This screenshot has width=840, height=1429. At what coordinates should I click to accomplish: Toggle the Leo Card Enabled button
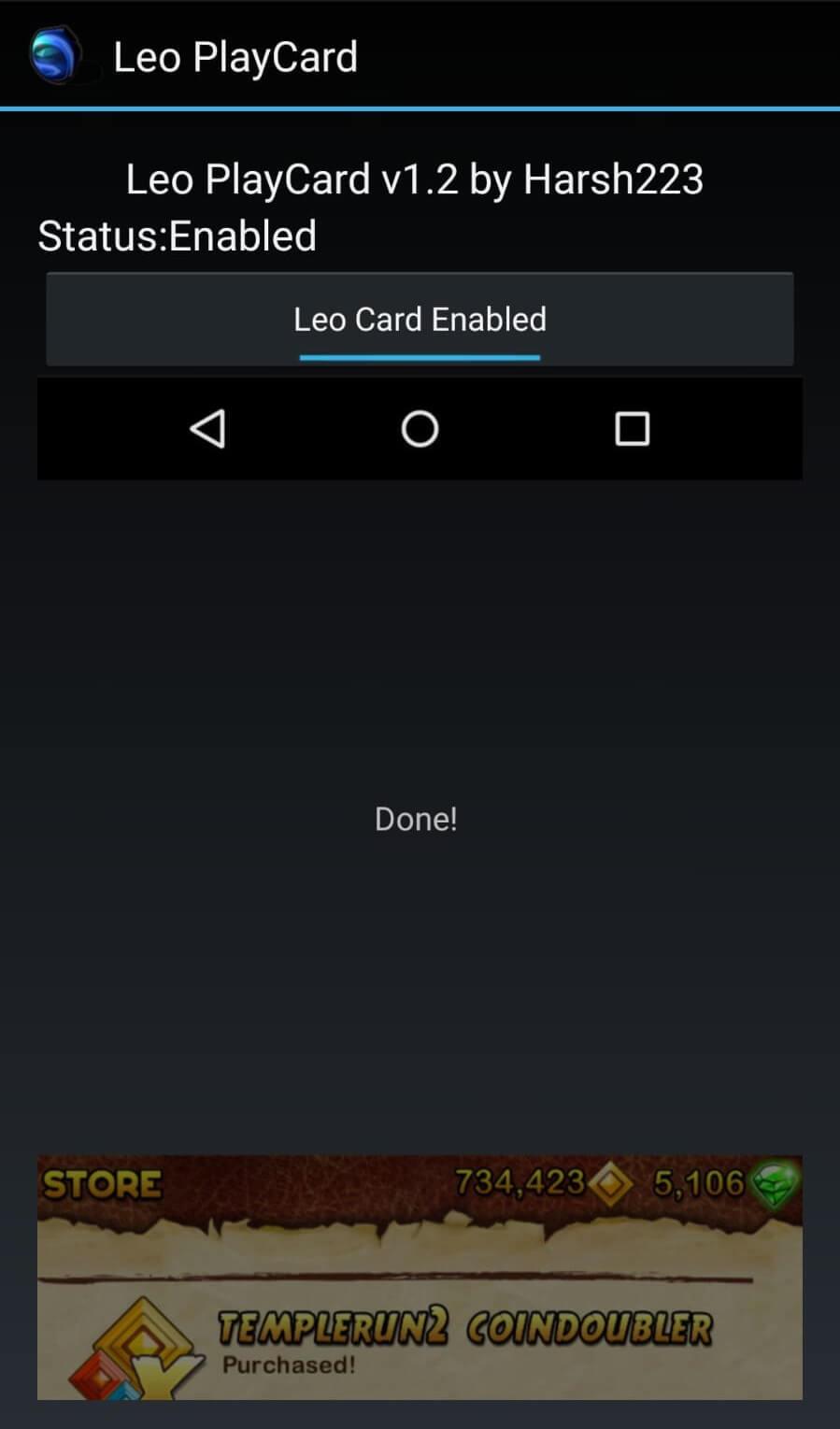(420, 320)
